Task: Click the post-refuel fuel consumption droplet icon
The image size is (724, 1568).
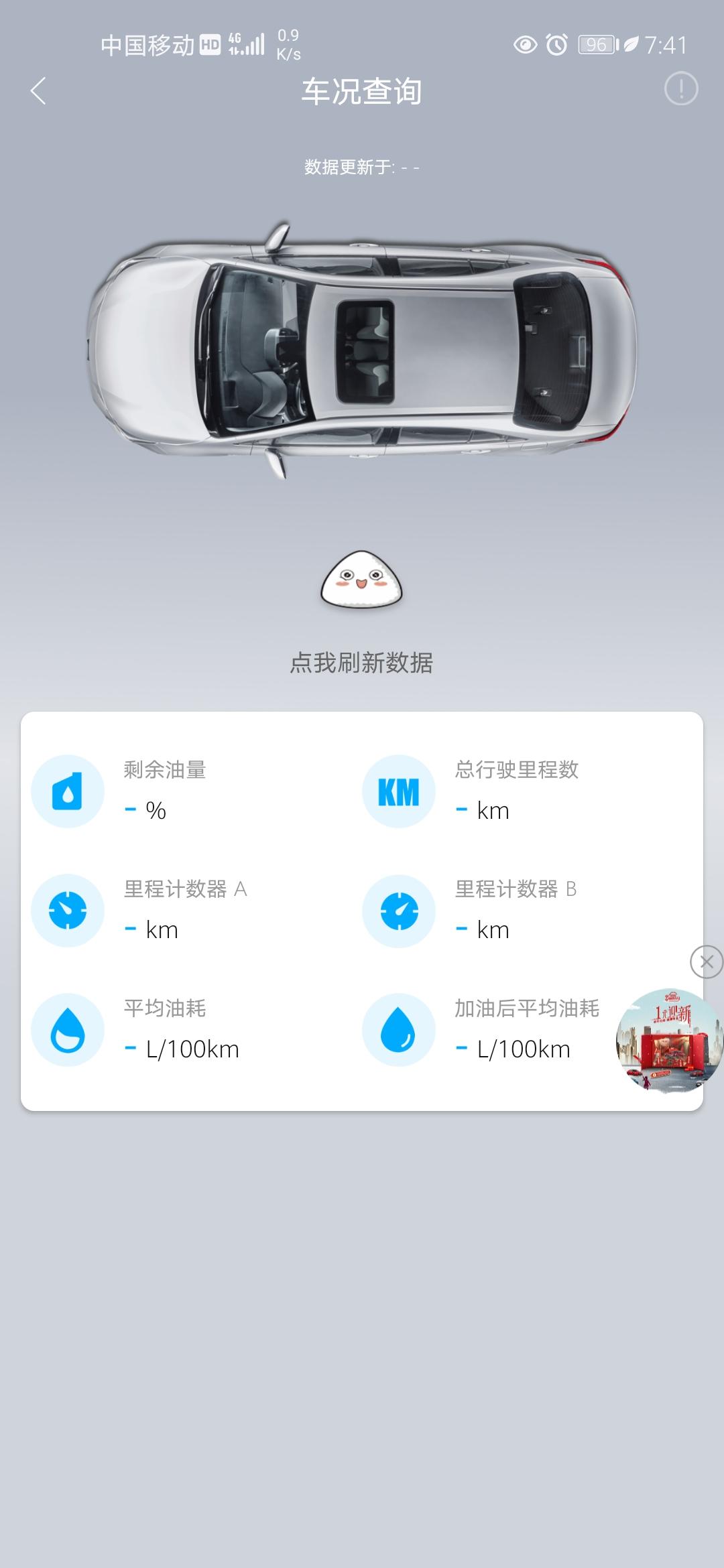Action: tap(398, 1029)
